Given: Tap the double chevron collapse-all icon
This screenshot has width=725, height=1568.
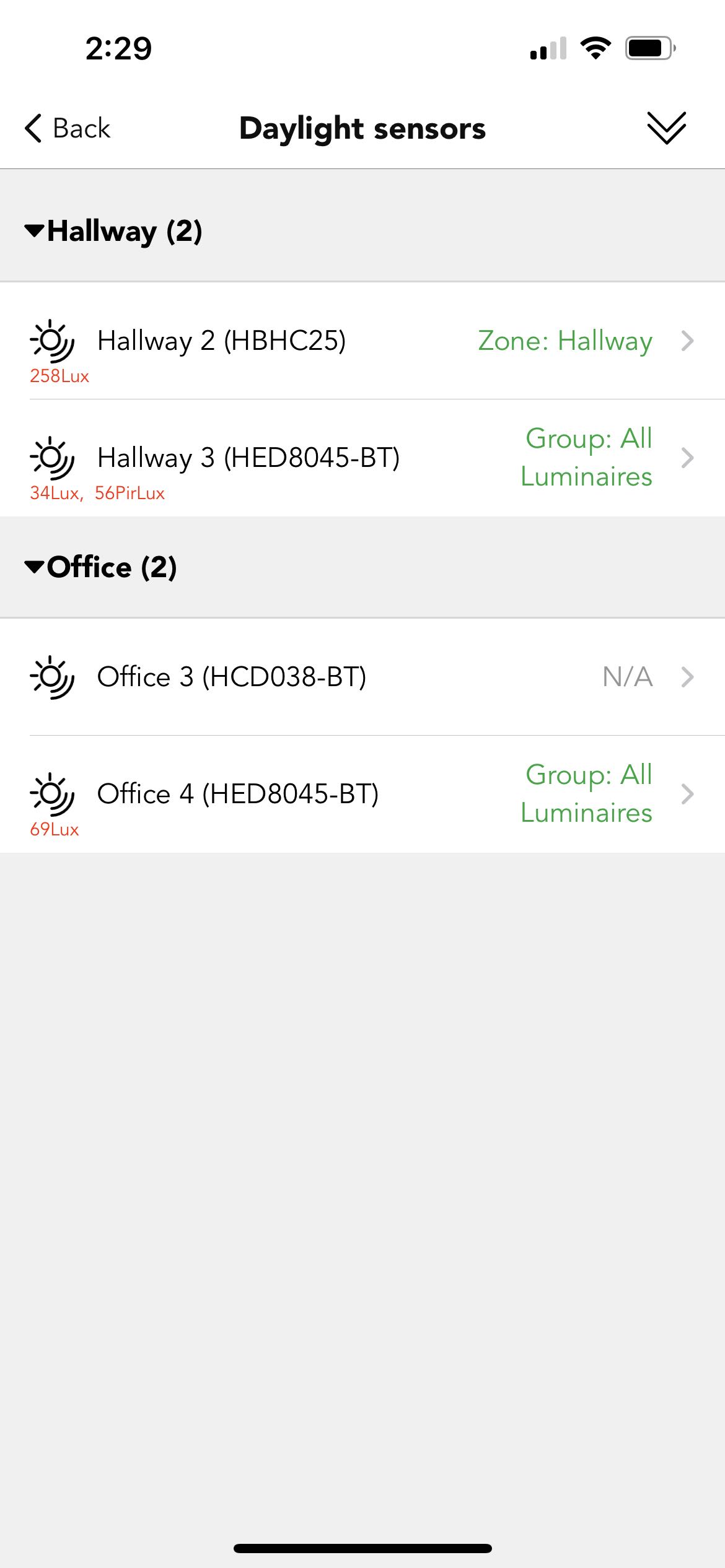Looking at the screenshot, I should (666, 128).
